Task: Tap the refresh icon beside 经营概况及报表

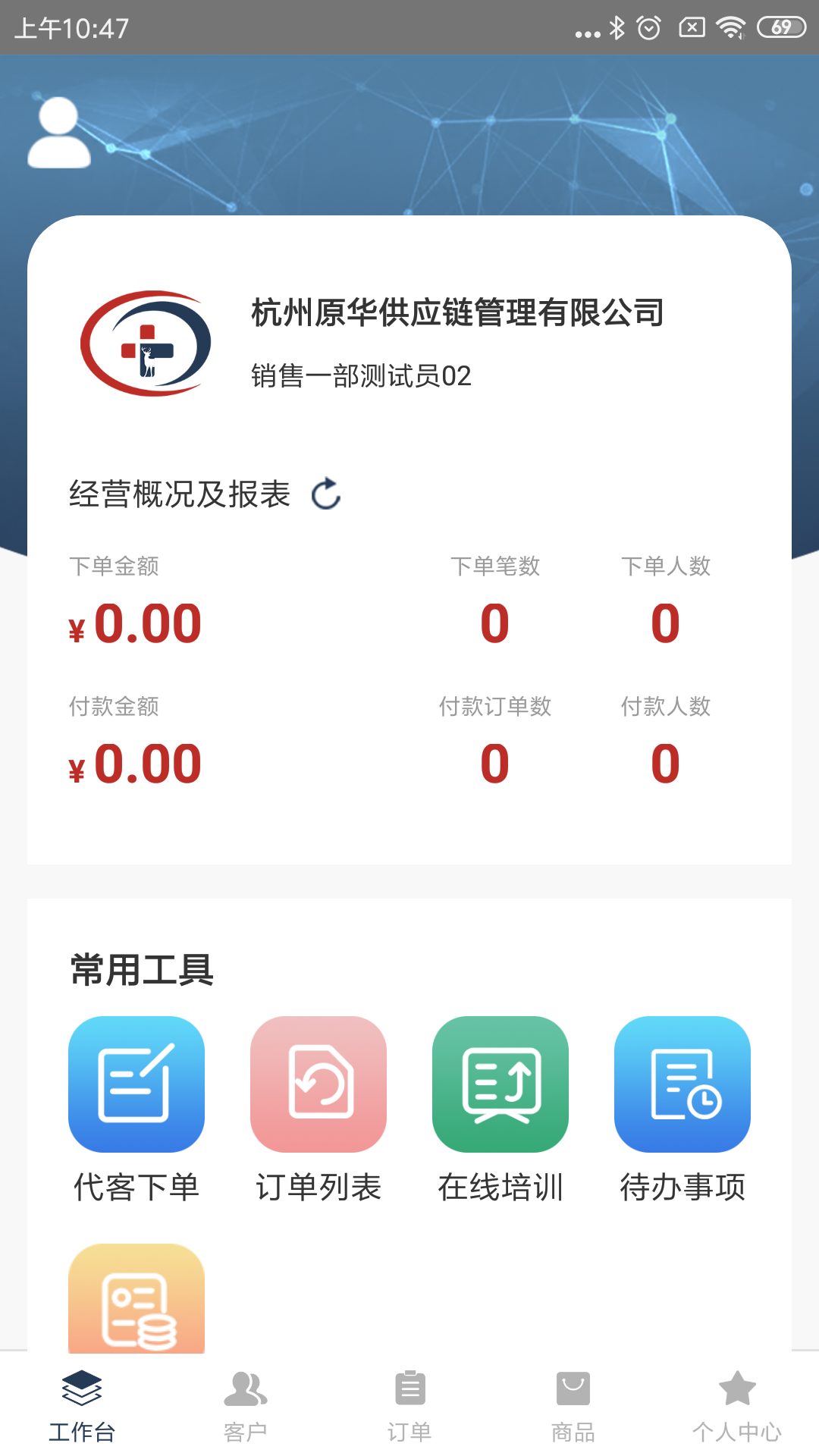Action: tap(326, 494)
